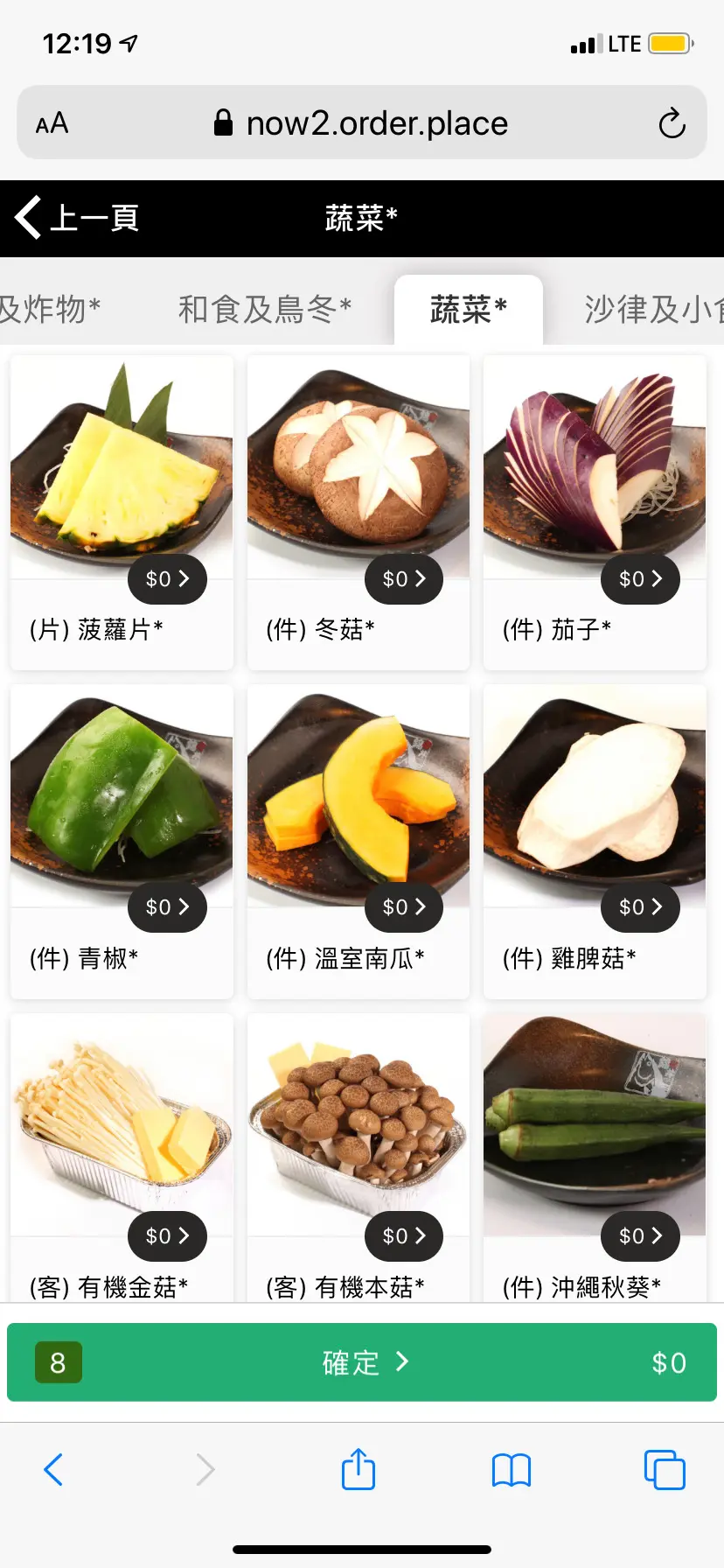
Task: Open the AA text size menu
Action: (52, 123)
